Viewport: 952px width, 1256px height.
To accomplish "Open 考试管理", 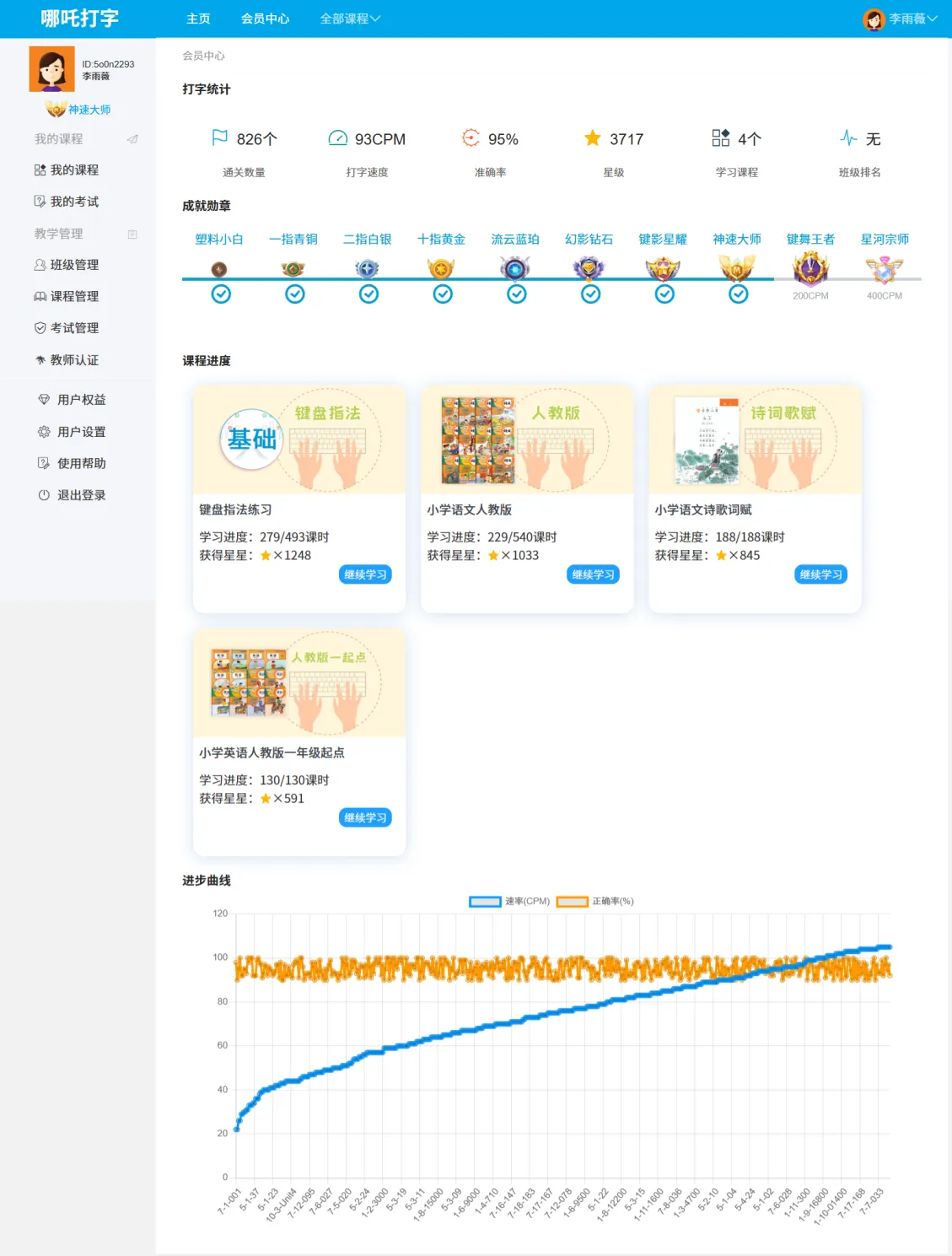I will [74, 328].
